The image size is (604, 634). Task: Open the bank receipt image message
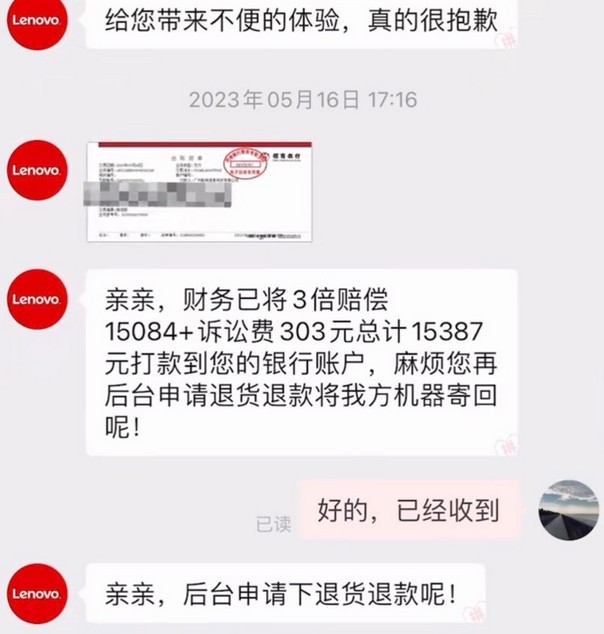(x=198, y=191)
